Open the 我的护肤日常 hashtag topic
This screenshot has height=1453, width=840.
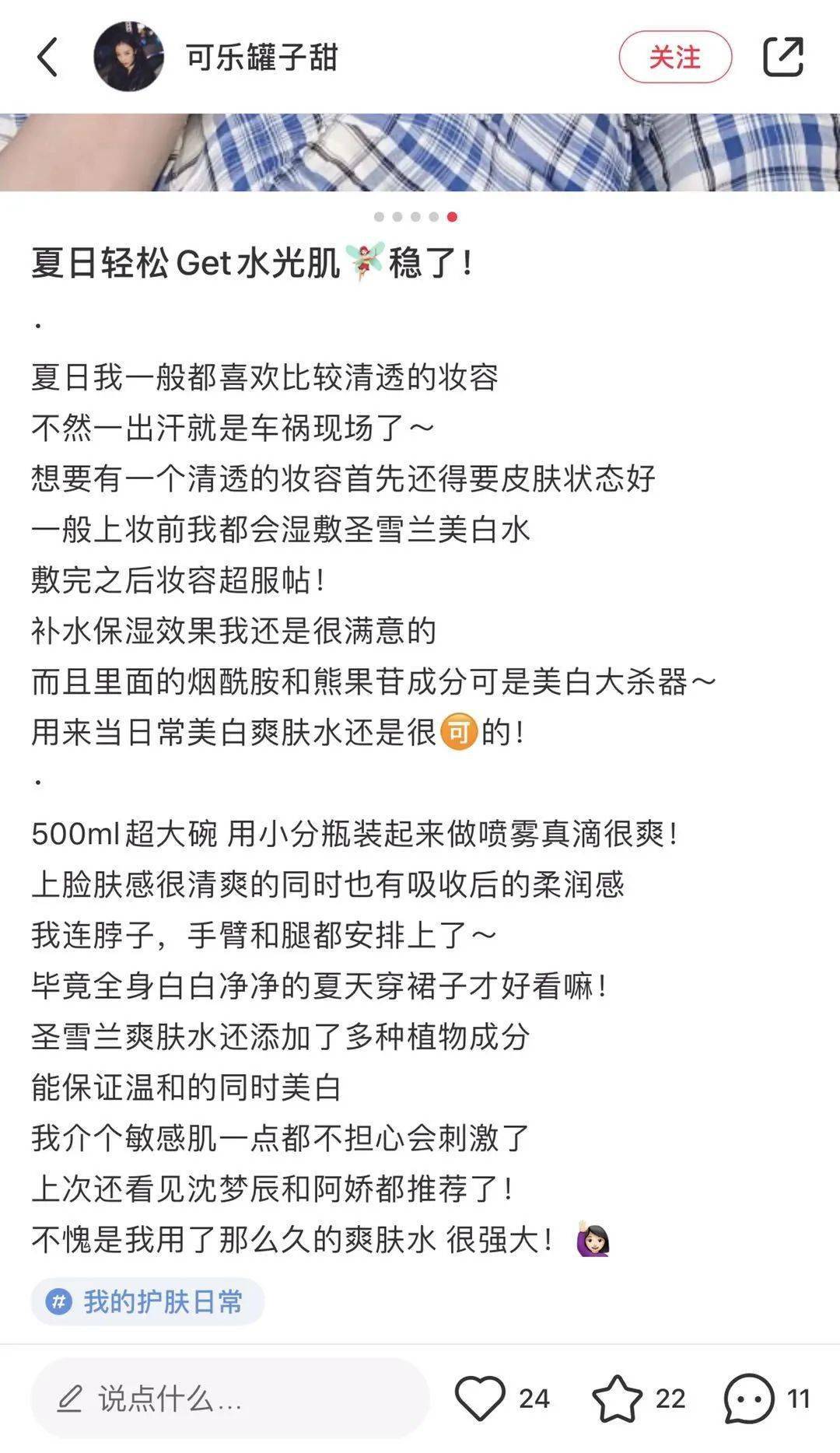pos(148,1302)
